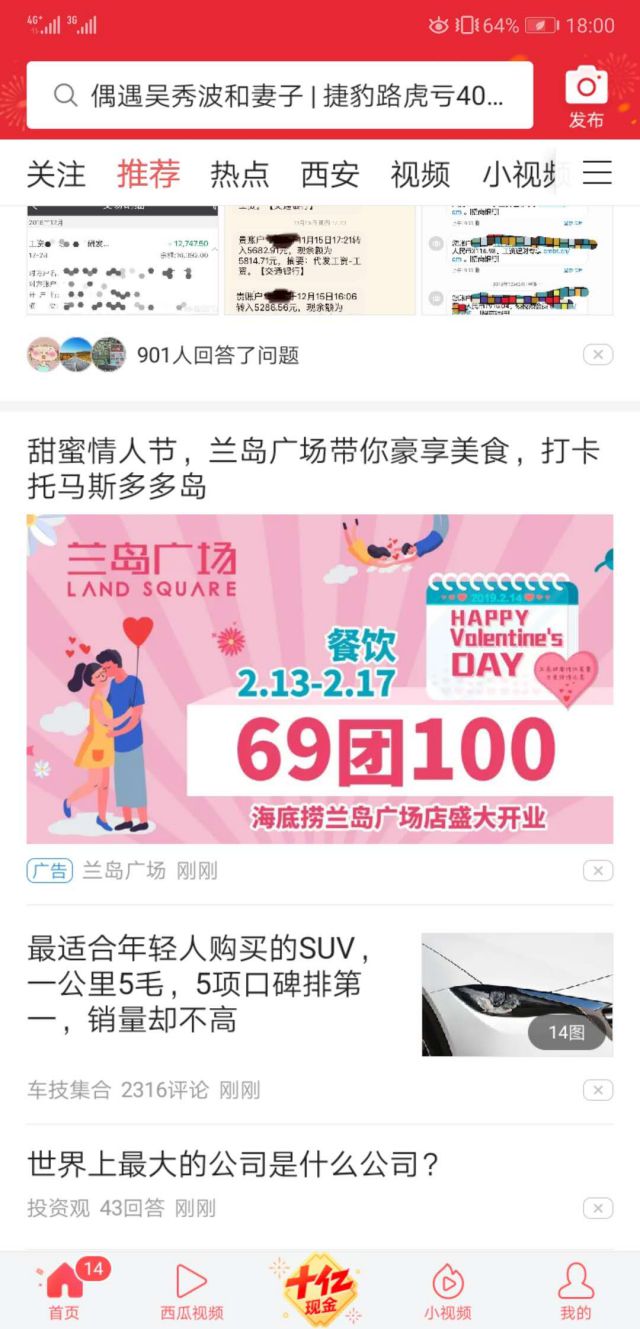640x1329 pixels.
Task: Dismiss the 兰岛广场 advertisement
Action: coord(598,871)
